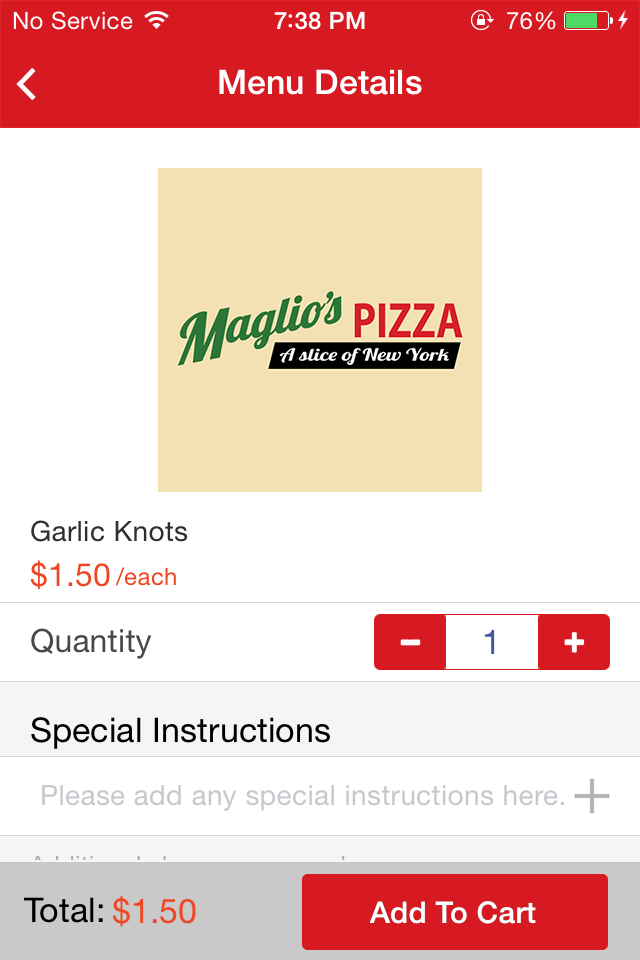Tap the special instructions text field
This screenshot has width=640, height=960.
tap(302, 796)
